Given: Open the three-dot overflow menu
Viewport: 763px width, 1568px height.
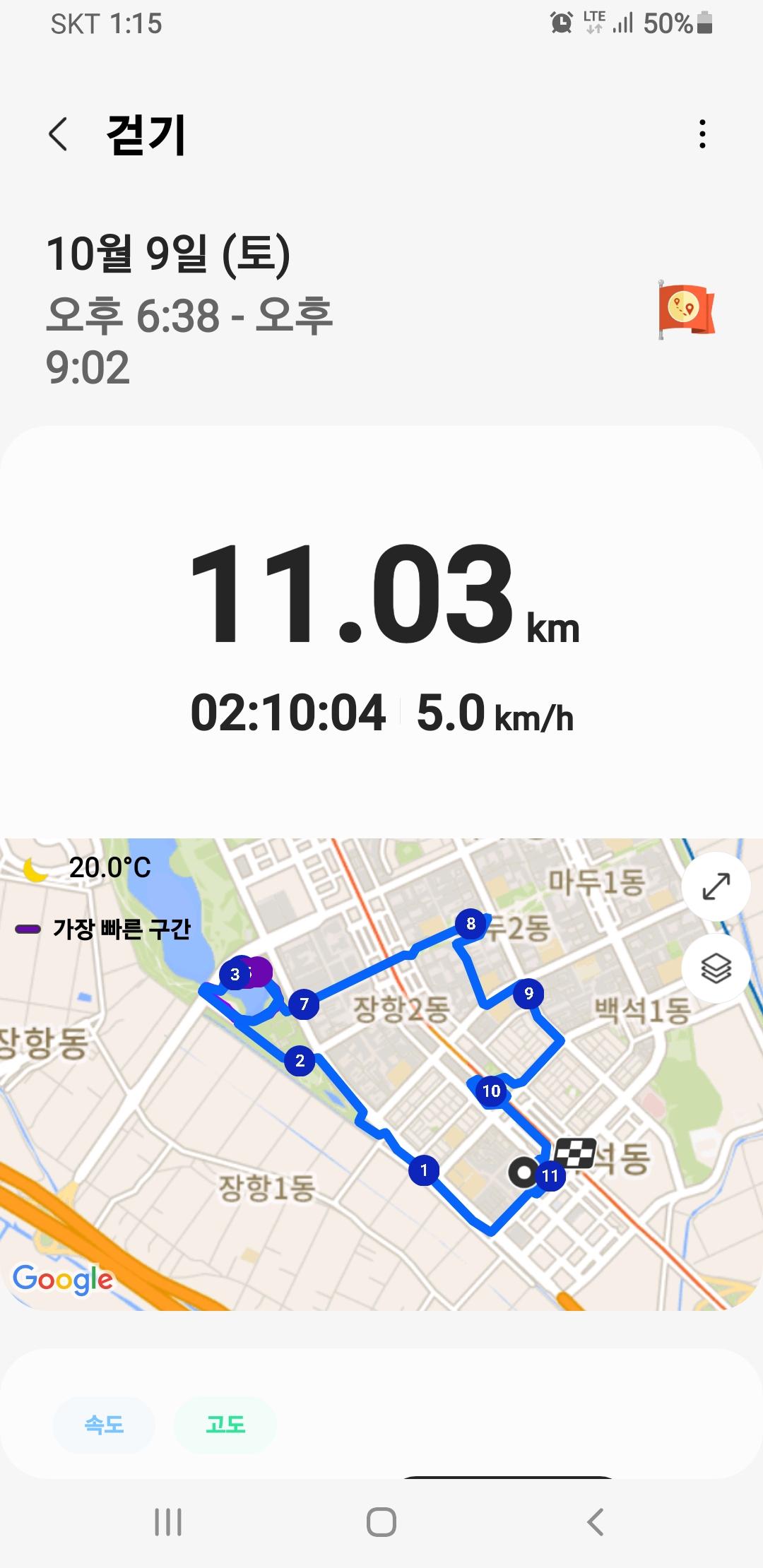Looking at the screenshot, I should [702, 134].
